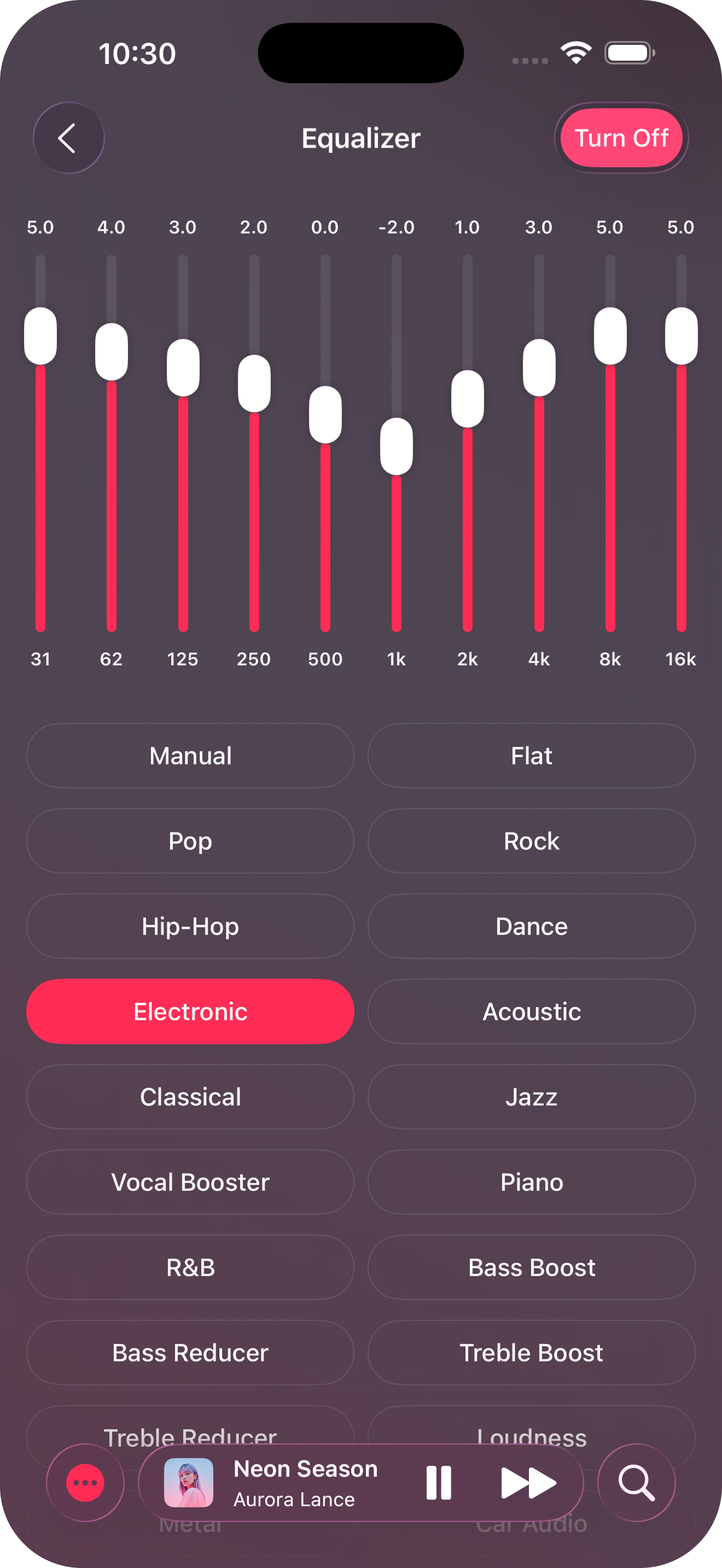Image resolution: width=722 pixels, height=1568 pixels.
Task: Activate the Vocal Booster preset
Action: click(x=190, y=1181)
